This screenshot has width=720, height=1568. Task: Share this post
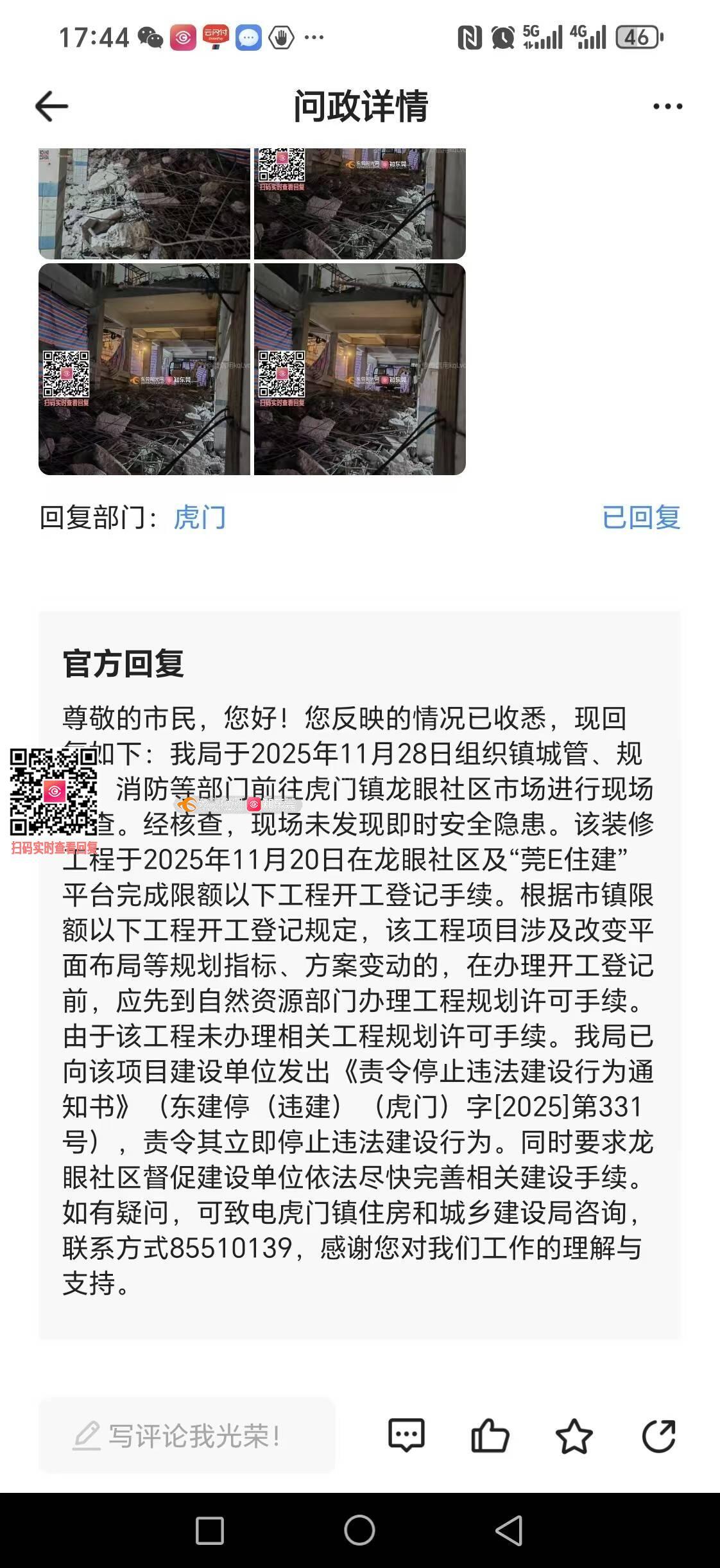coord(659,1436)
